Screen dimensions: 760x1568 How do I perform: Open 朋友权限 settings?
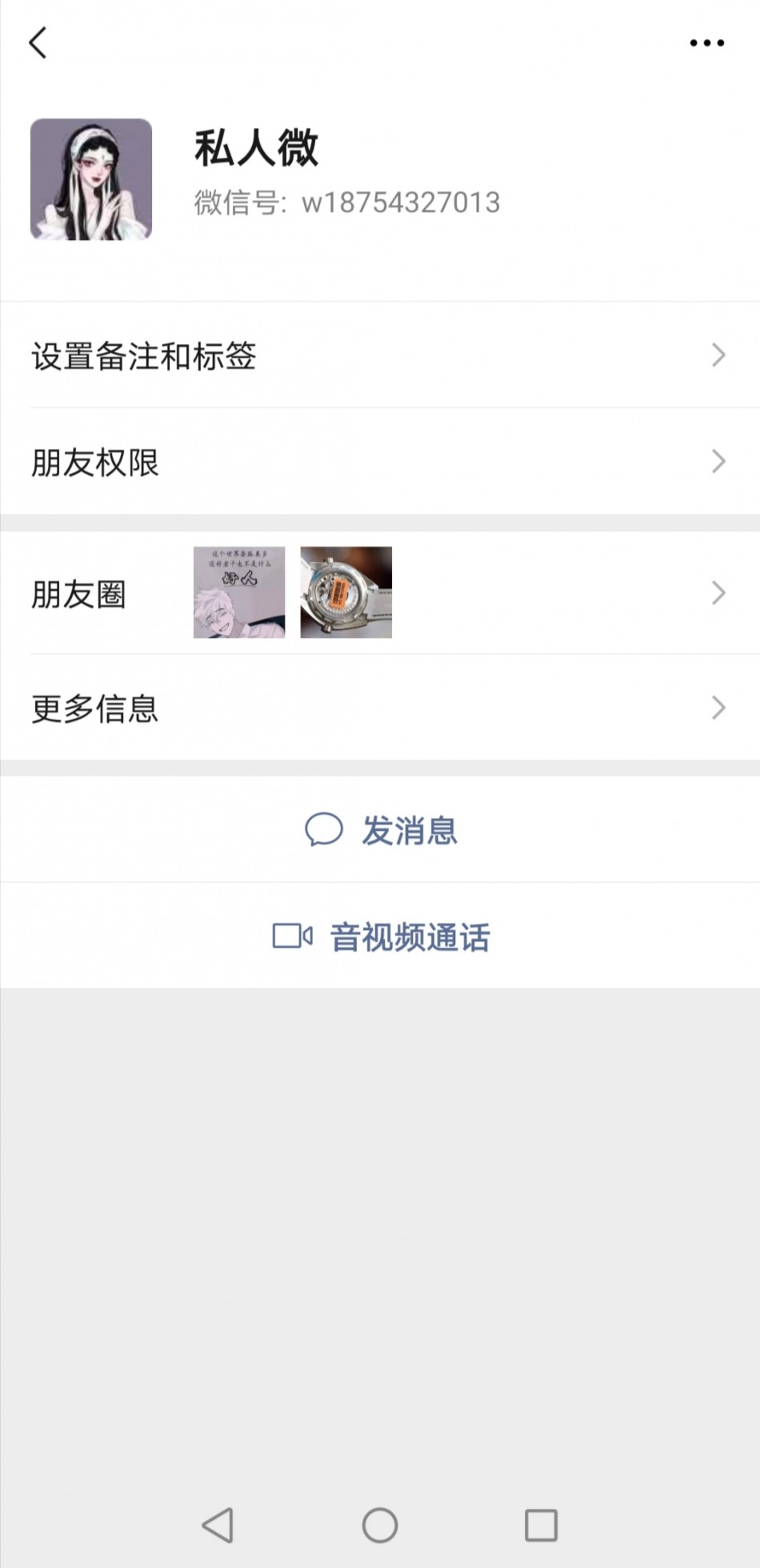click(380, 462)
